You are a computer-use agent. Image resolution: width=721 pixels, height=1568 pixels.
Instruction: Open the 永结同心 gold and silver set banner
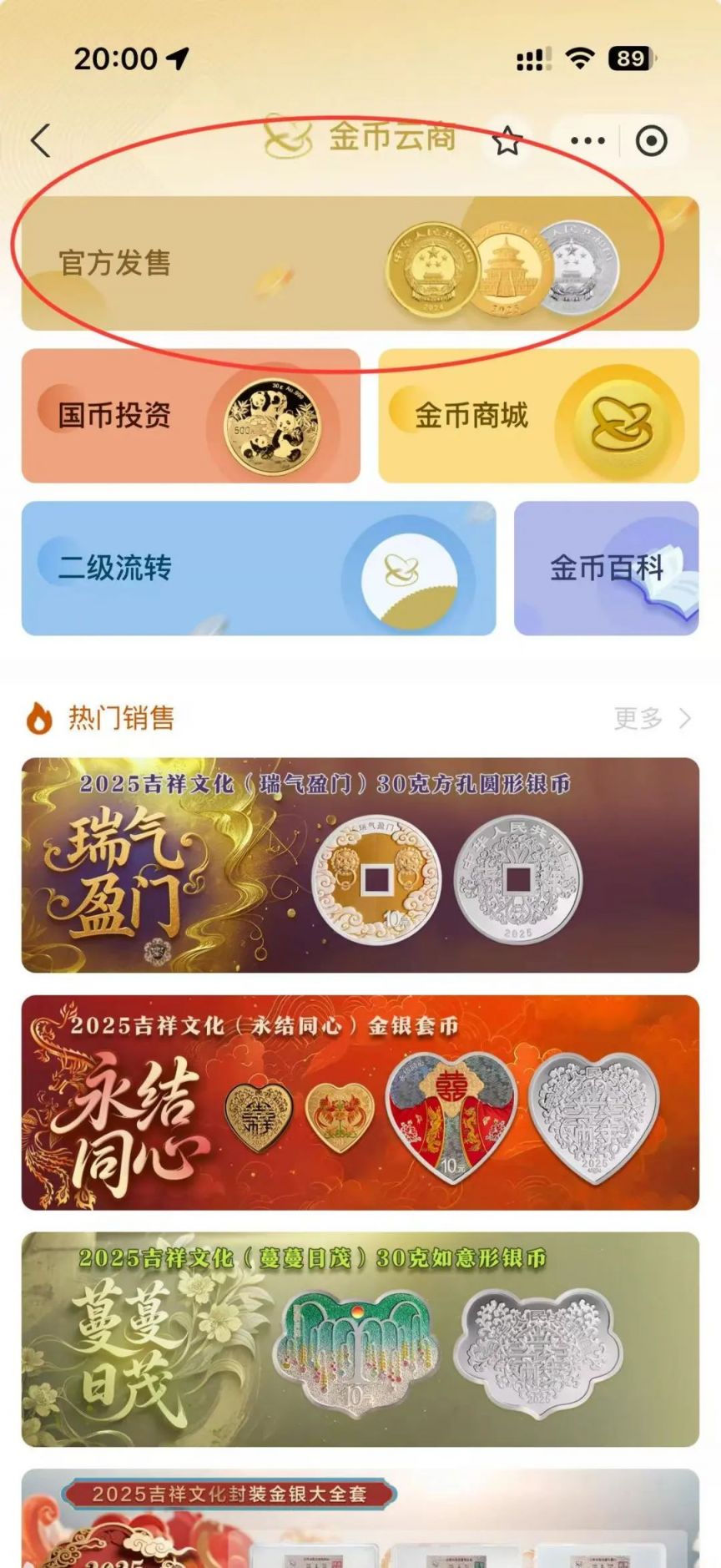[360, 1102]
